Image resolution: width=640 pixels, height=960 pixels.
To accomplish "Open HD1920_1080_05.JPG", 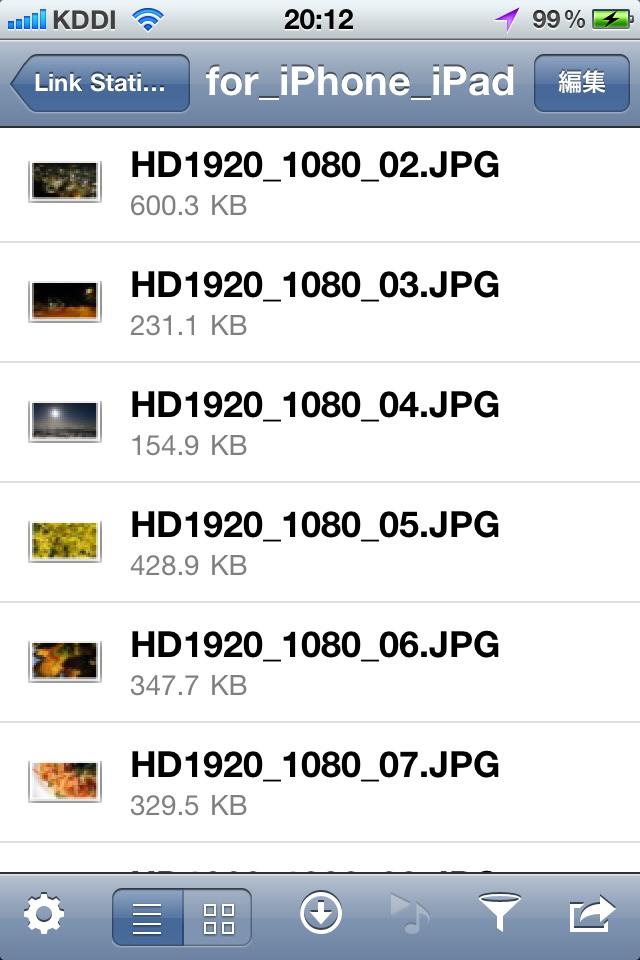I will click(314, 543).
